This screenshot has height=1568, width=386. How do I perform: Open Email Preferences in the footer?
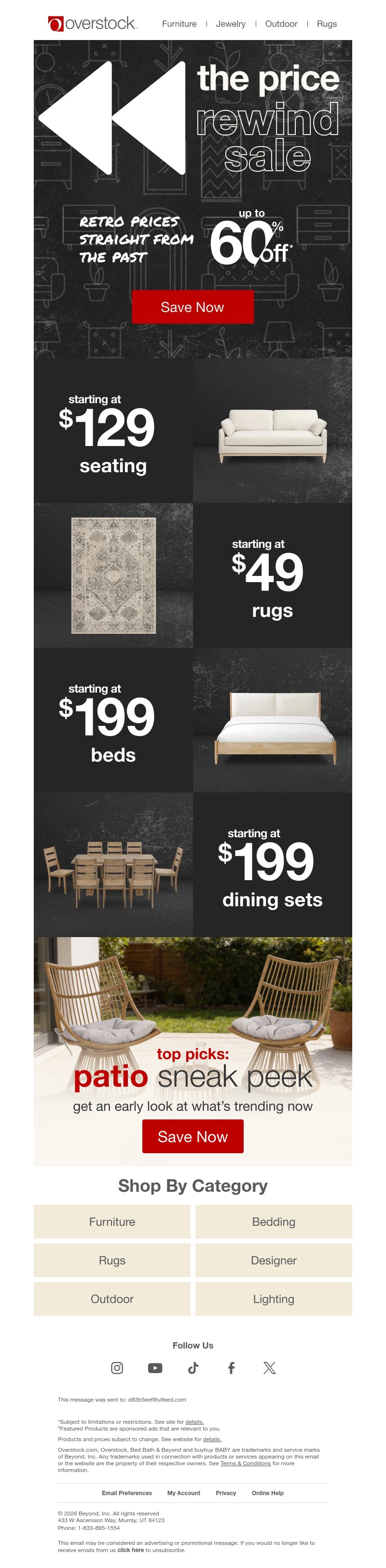(x=126, y=1493)
